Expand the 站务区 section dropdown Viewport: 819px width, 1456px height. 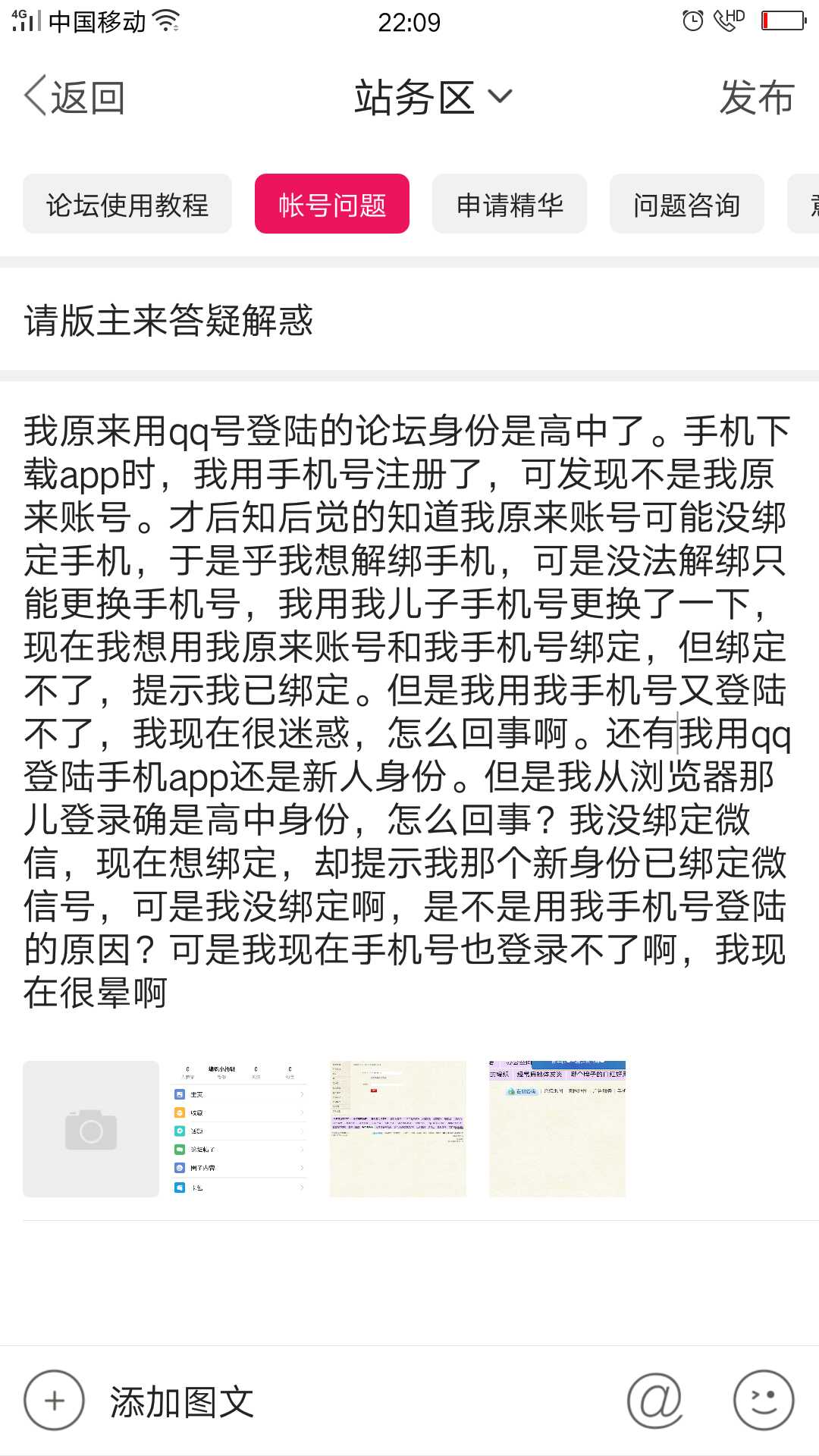point(433,98)
